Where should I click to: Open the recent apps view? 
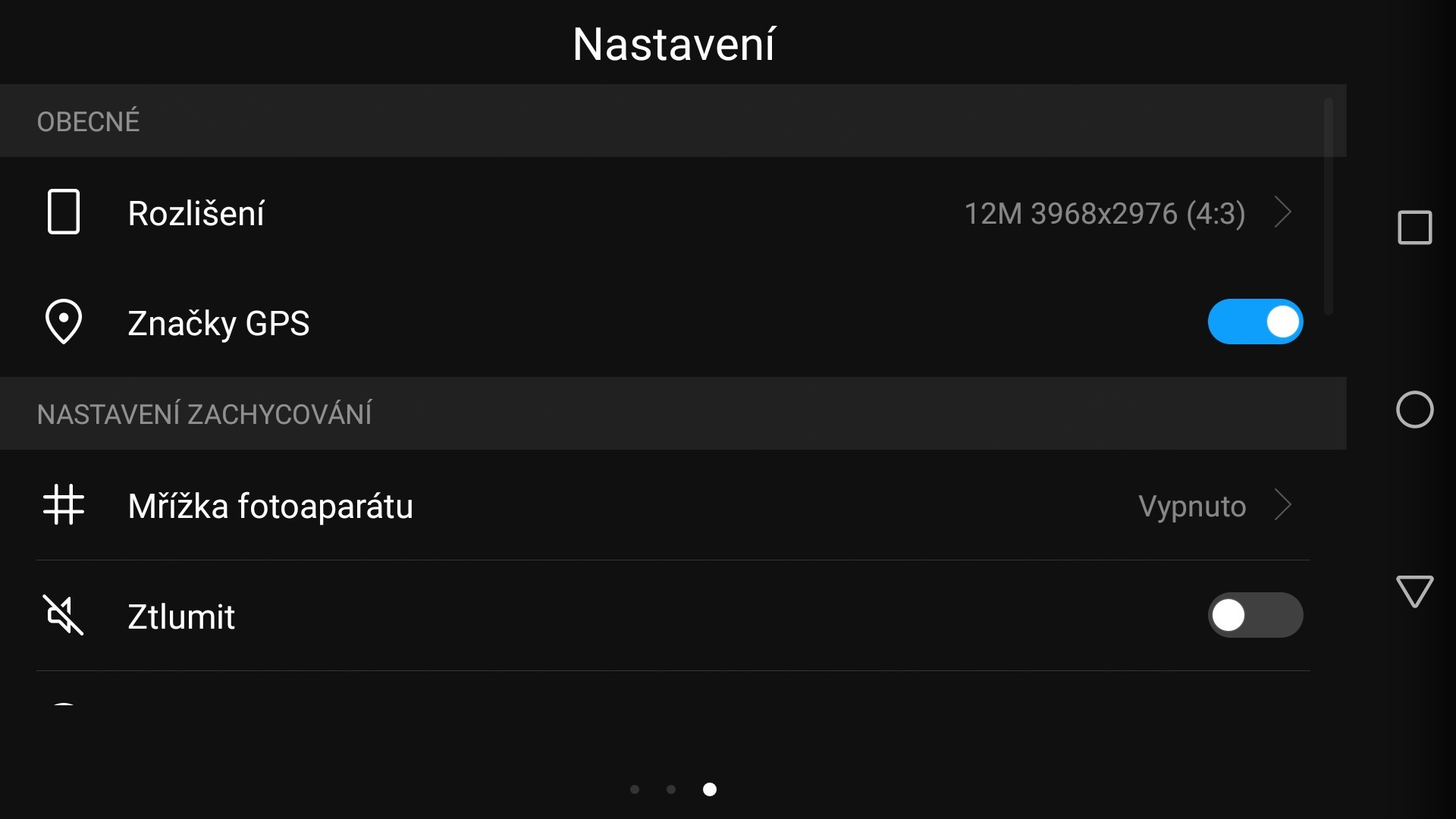1414,227
